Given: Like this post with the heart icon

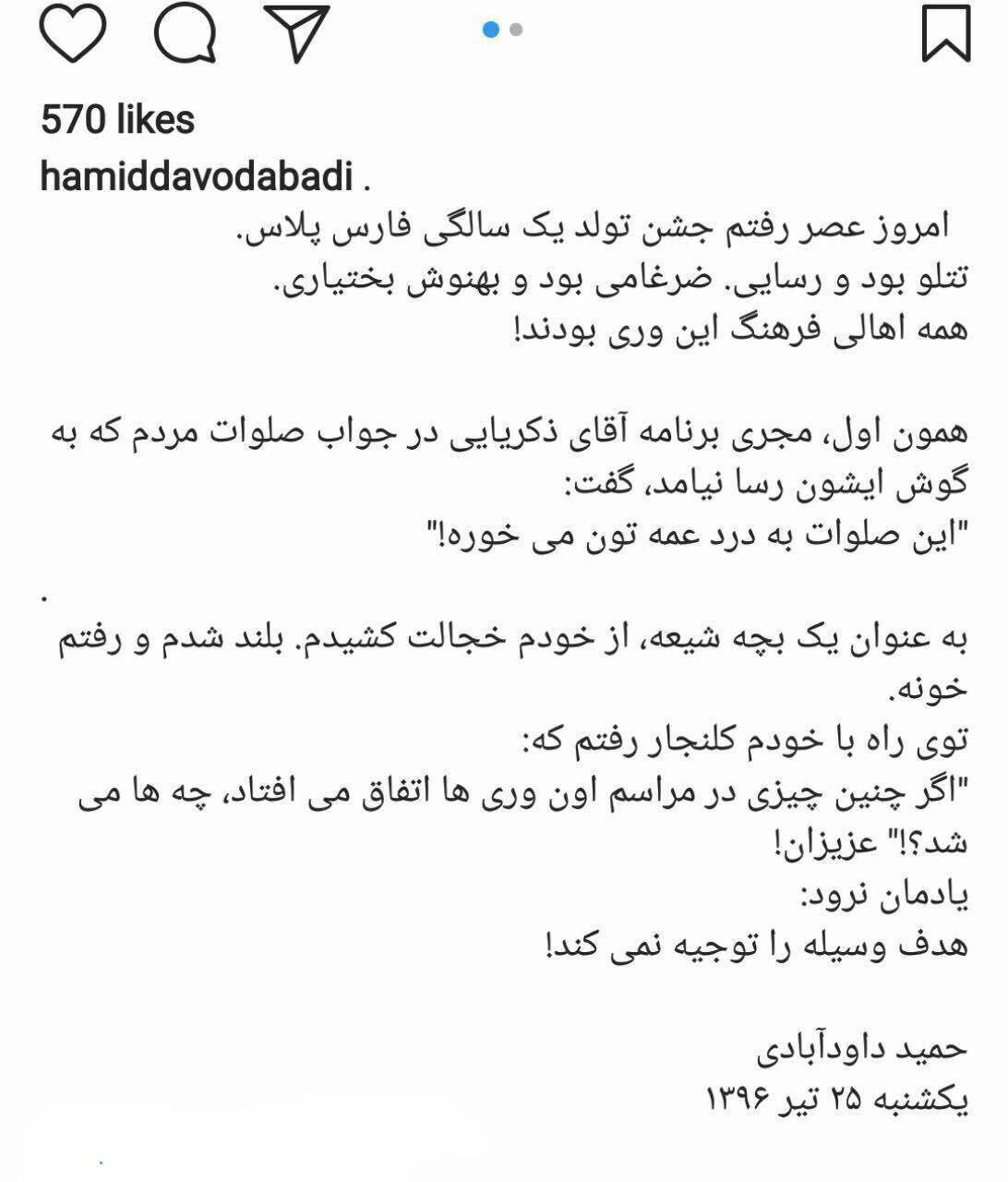Looking at the screenshot, I should [x=73, y=32].
